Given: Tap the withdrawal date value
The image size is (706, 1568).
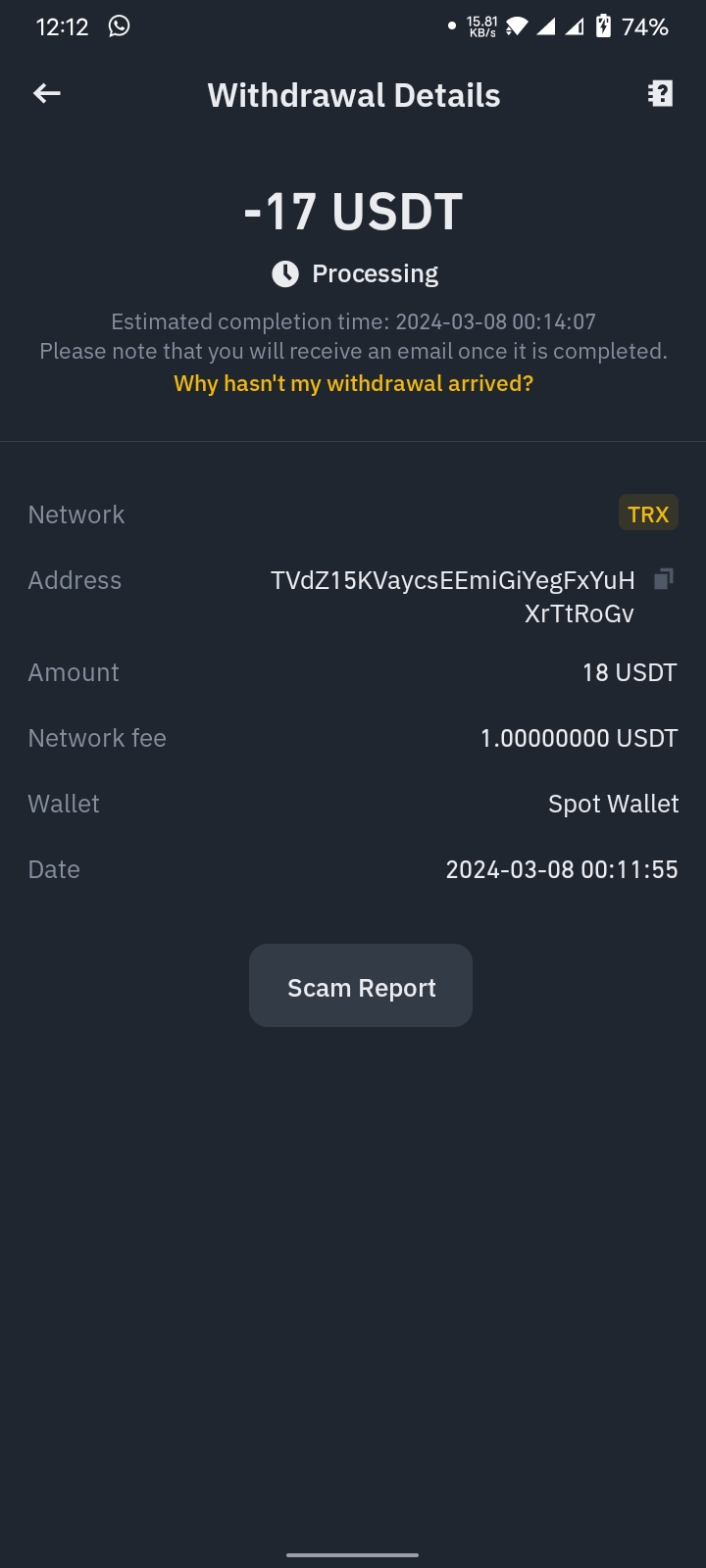Looking at the screenshot, I should (x=561, y=869).
